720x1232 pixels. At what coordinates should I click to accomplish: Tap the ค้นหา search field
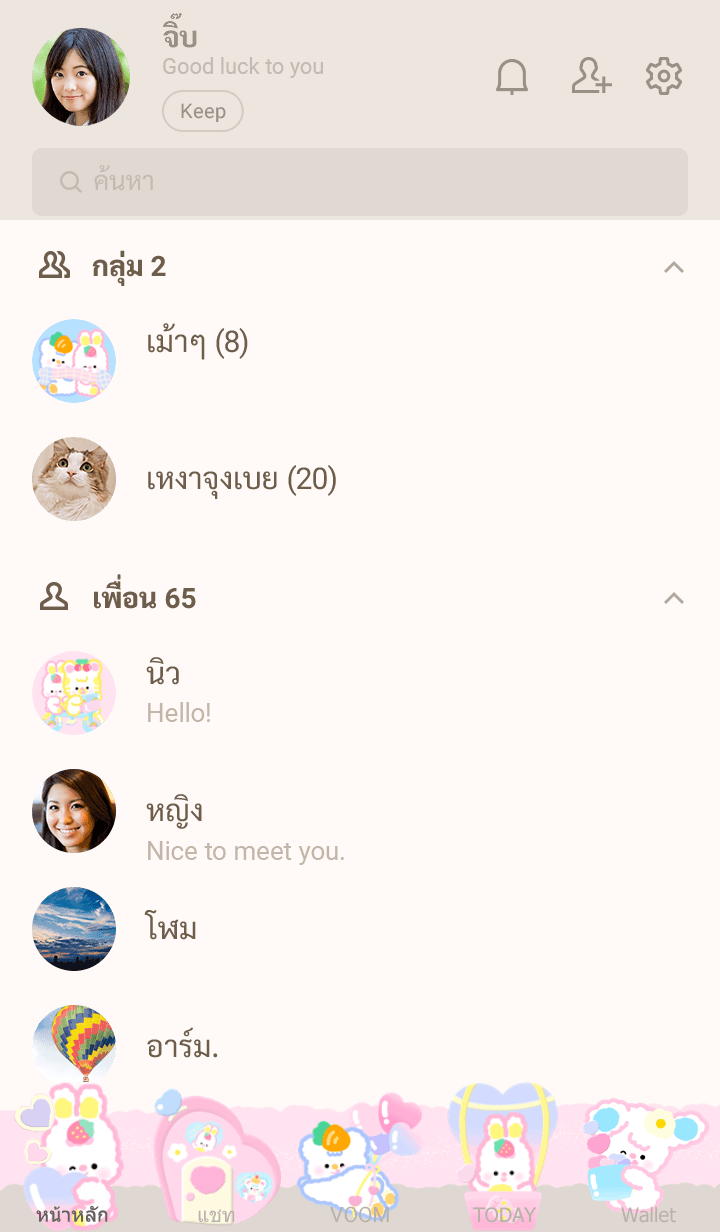pyautogui.click(x=360, y=182)
